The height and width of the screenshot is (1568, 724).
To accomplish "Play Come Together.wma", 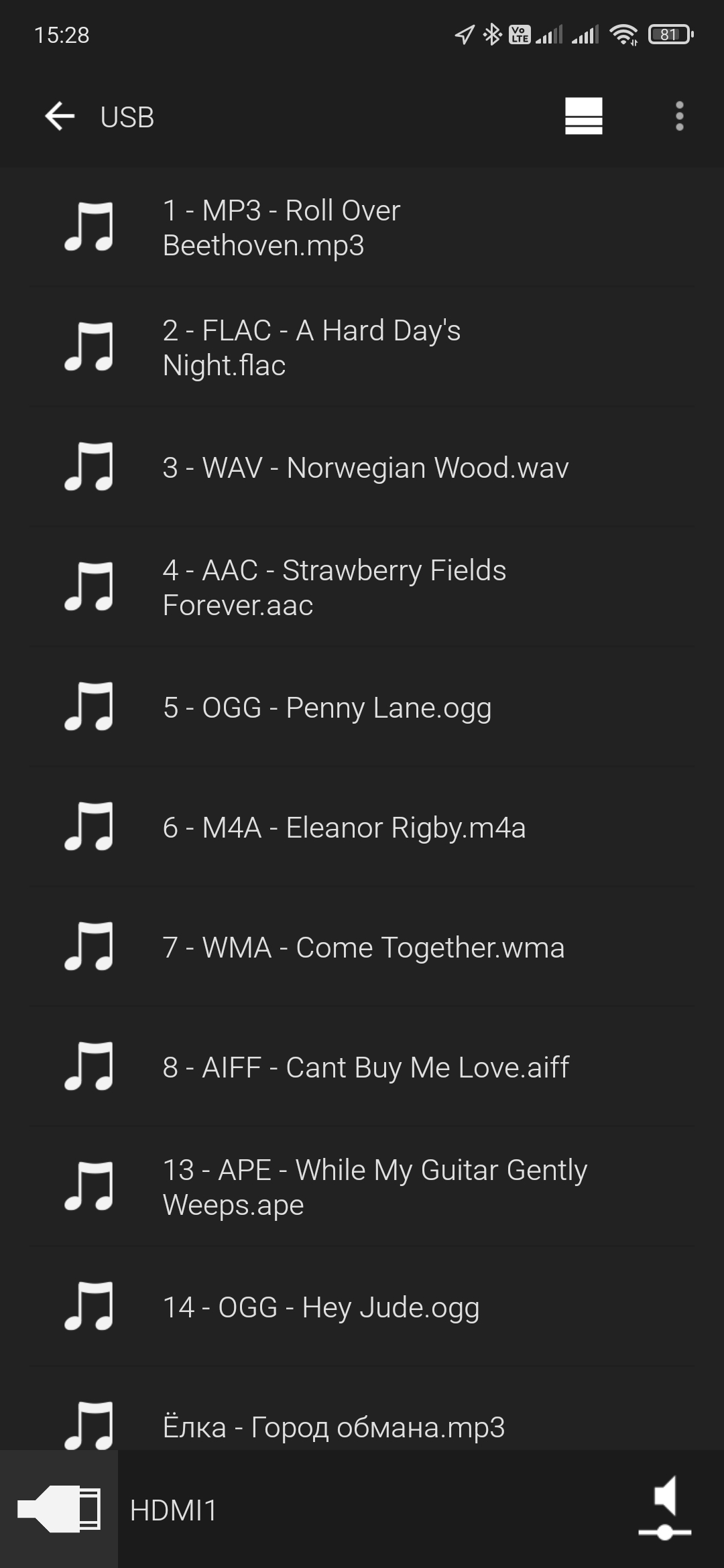I will tap(362, 948).
